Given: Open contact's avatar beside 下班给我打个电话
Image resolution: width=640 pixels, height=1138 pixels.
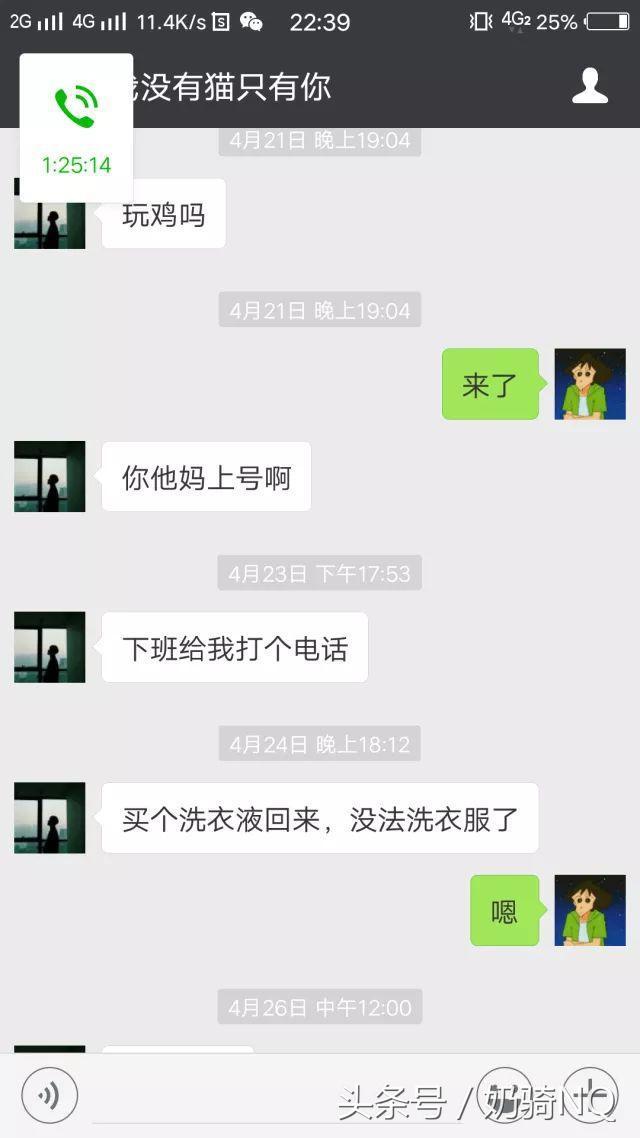Looking at the screenshot, I should 50,647.
